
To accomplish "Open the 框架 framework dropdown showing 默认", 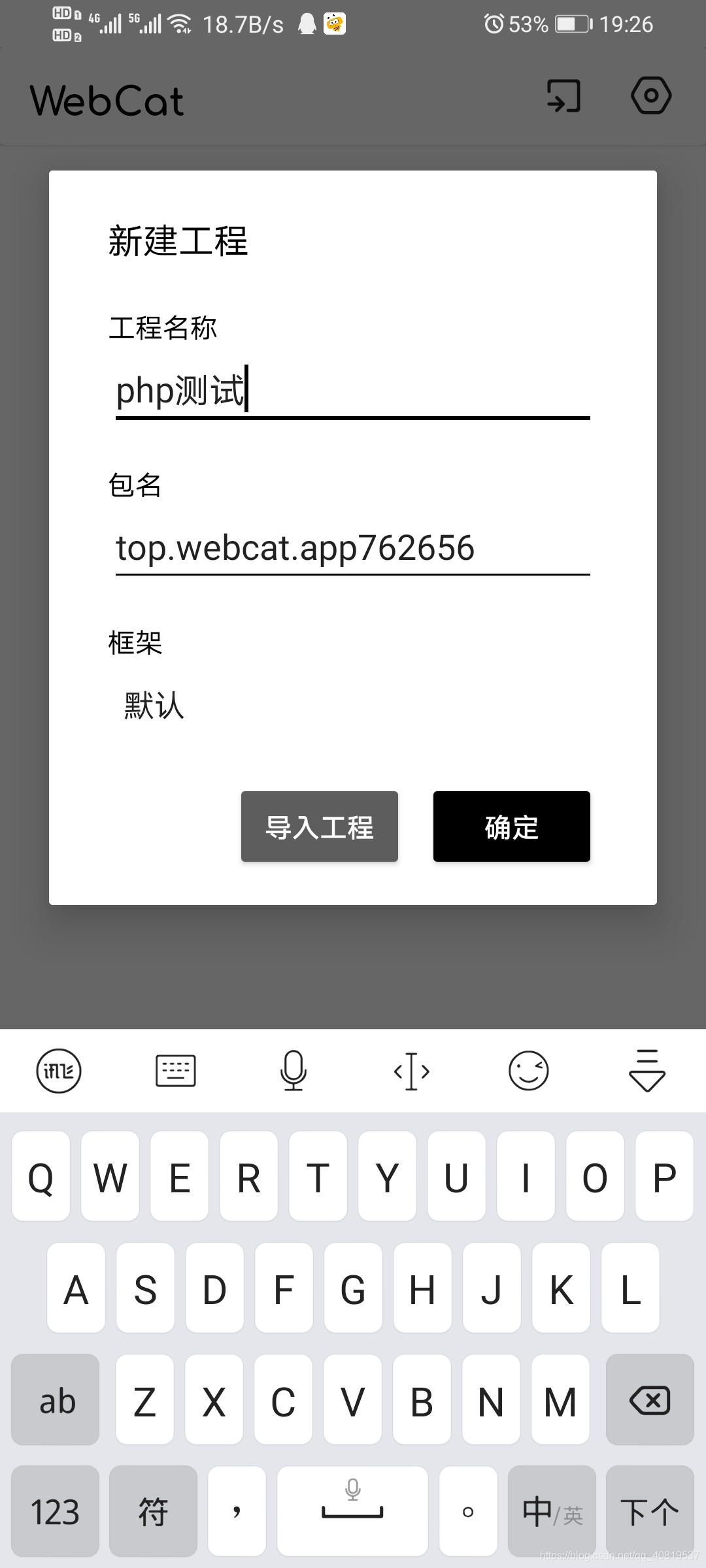I will coord(155,706).
